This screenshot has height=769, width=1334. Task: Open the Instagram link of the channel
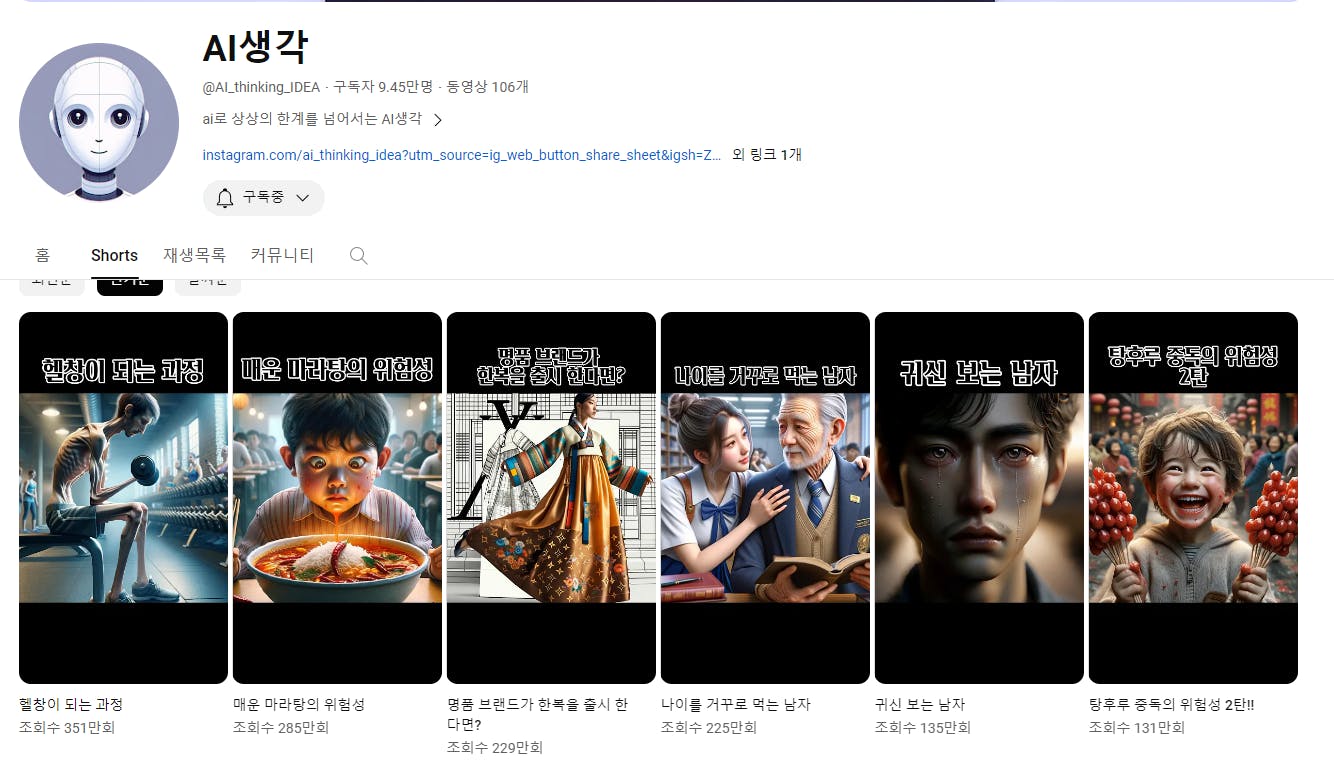click(461, 155)
